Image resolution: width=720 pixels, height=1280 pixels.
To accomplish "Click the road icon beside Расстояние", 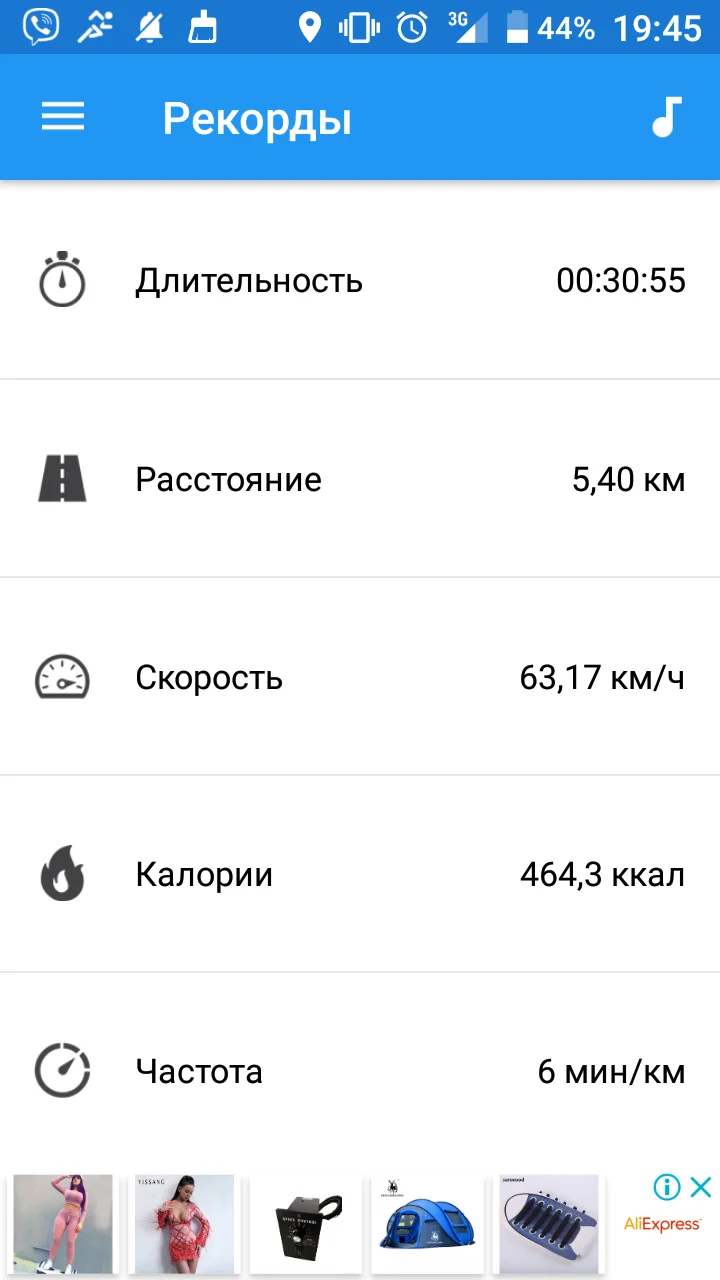I will point(62,478).
